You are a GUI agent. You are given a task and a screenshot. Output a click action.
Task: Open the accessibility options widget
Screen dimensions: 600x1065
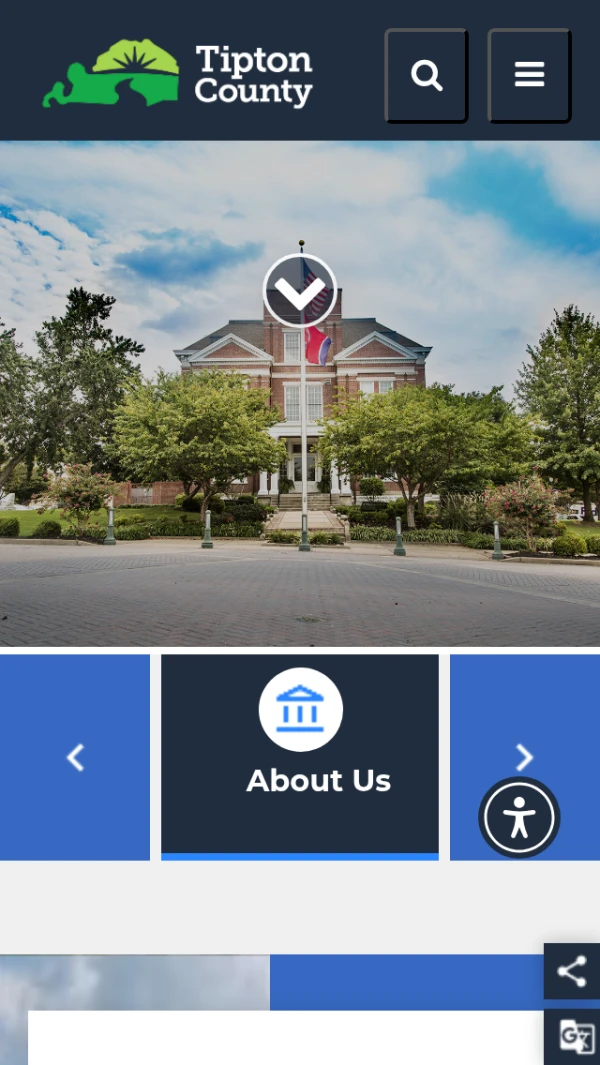click(x=519, y=818)
